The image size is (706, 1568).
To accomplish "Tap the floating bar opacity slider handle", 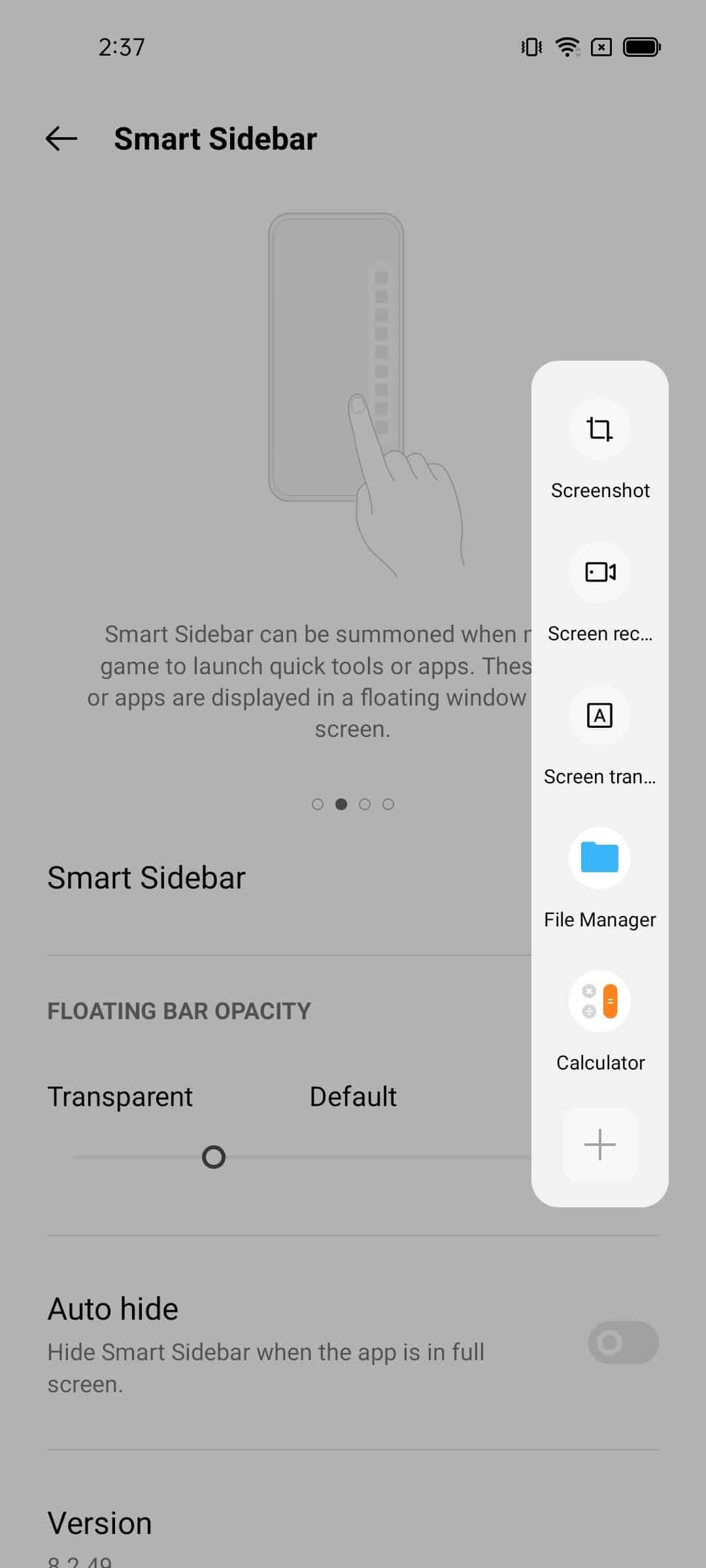I will [214, 1157].
